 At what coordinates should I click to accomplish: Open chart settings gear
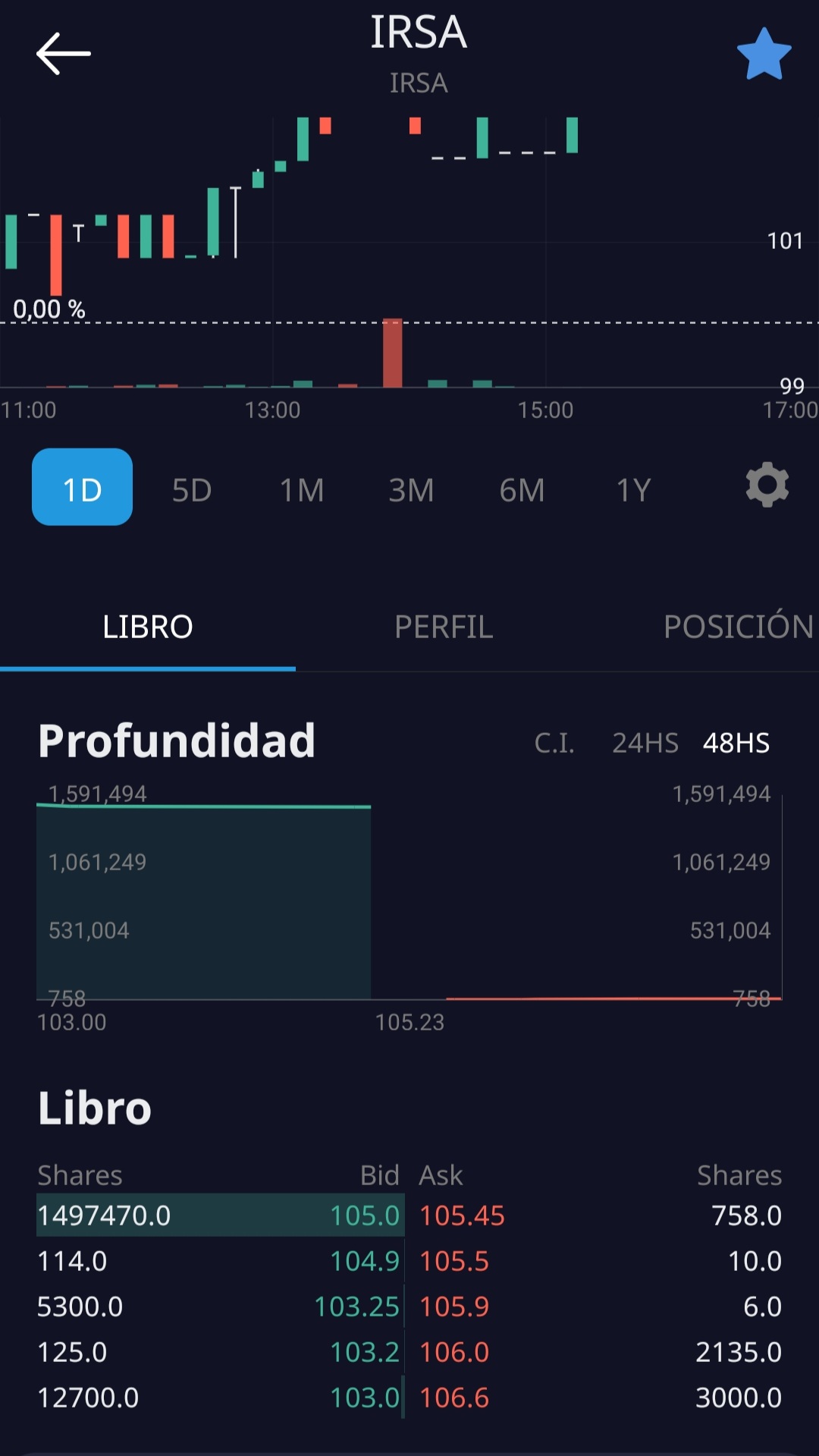point(767,486)
